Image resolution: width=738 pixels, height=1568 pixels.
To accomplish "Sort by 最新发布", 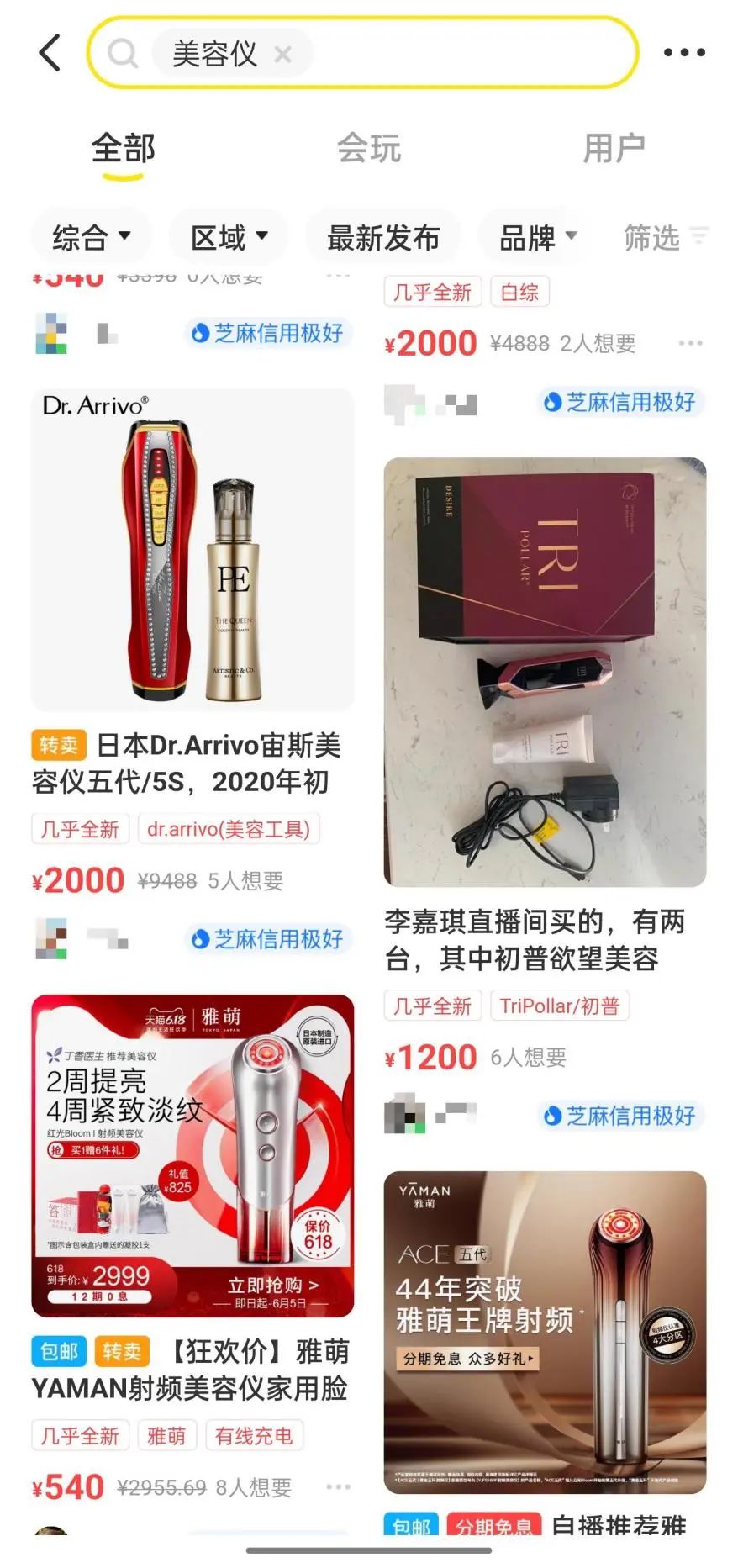I will [x=383, y=238].
